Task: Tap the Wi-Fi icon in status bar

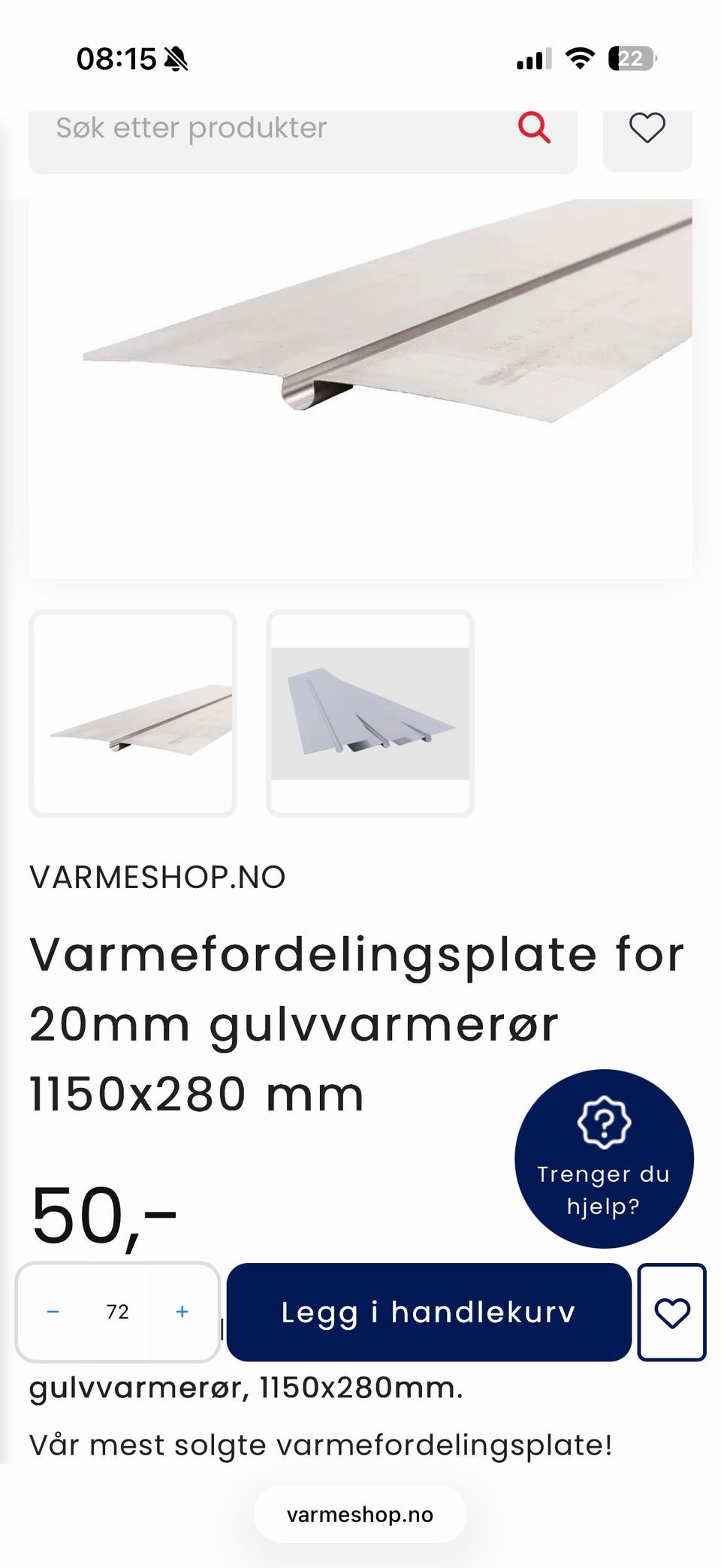Action: click(x=579, y=59)
